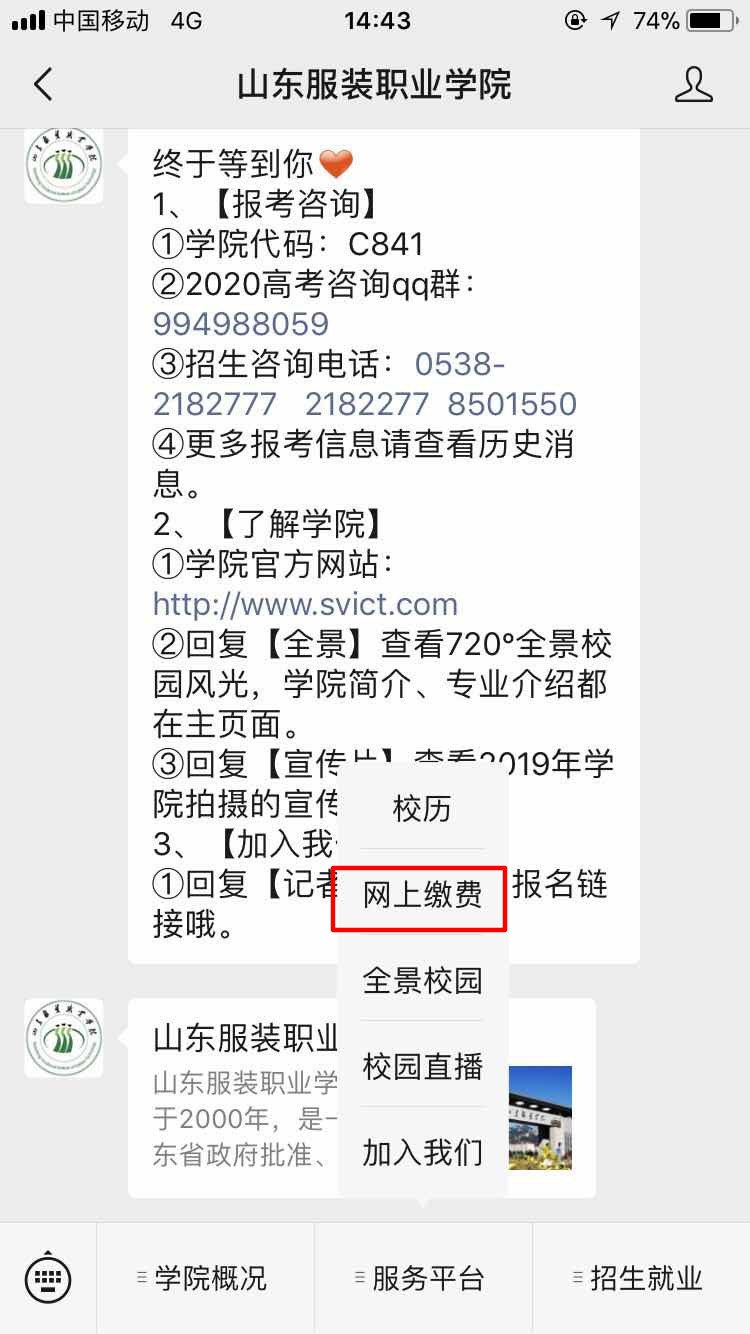Tap the 服务平台 bottom menu
This screenshot has height=1334, width=750.
tap(423, 1278)
